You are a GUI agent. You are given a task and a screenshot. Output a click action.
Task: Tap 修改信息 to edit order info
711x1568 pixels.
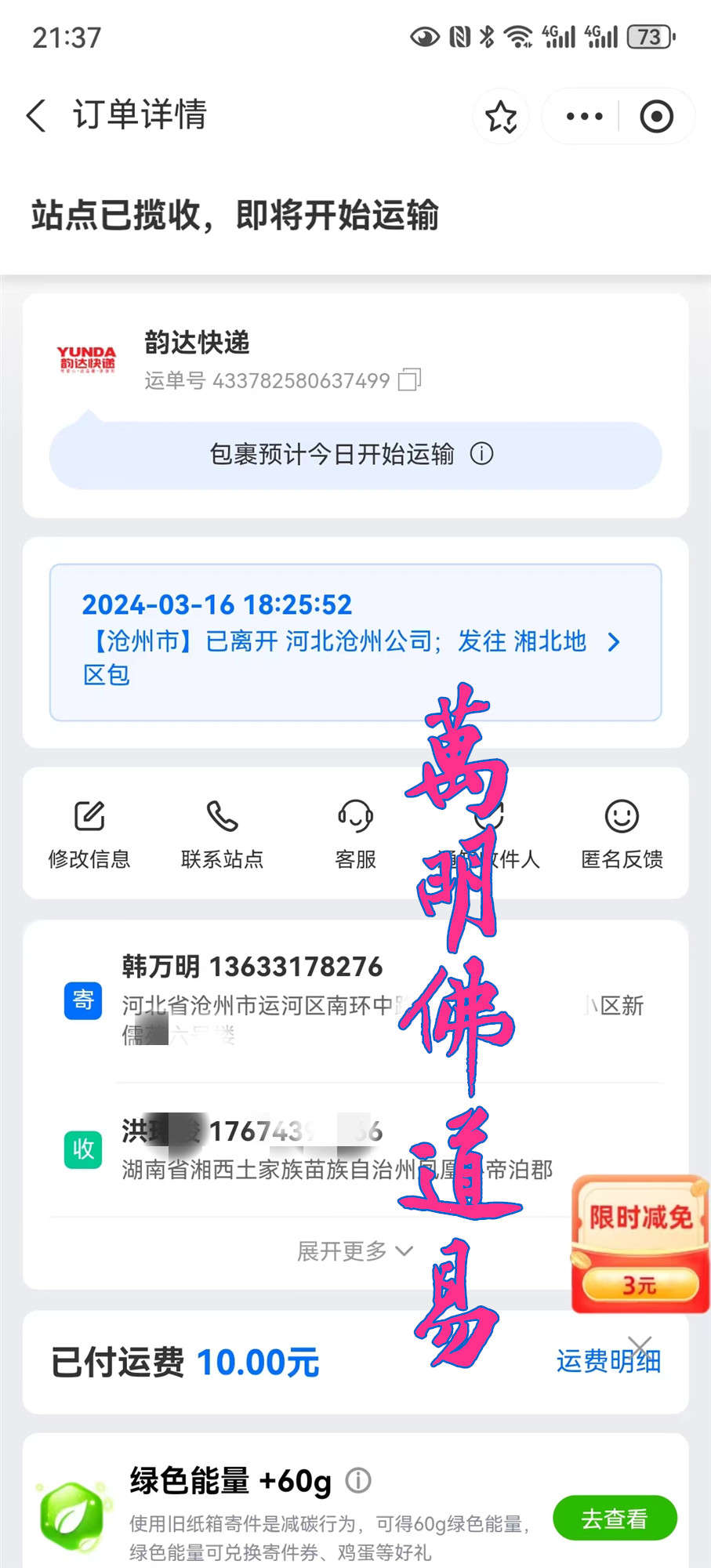(89, 834)
